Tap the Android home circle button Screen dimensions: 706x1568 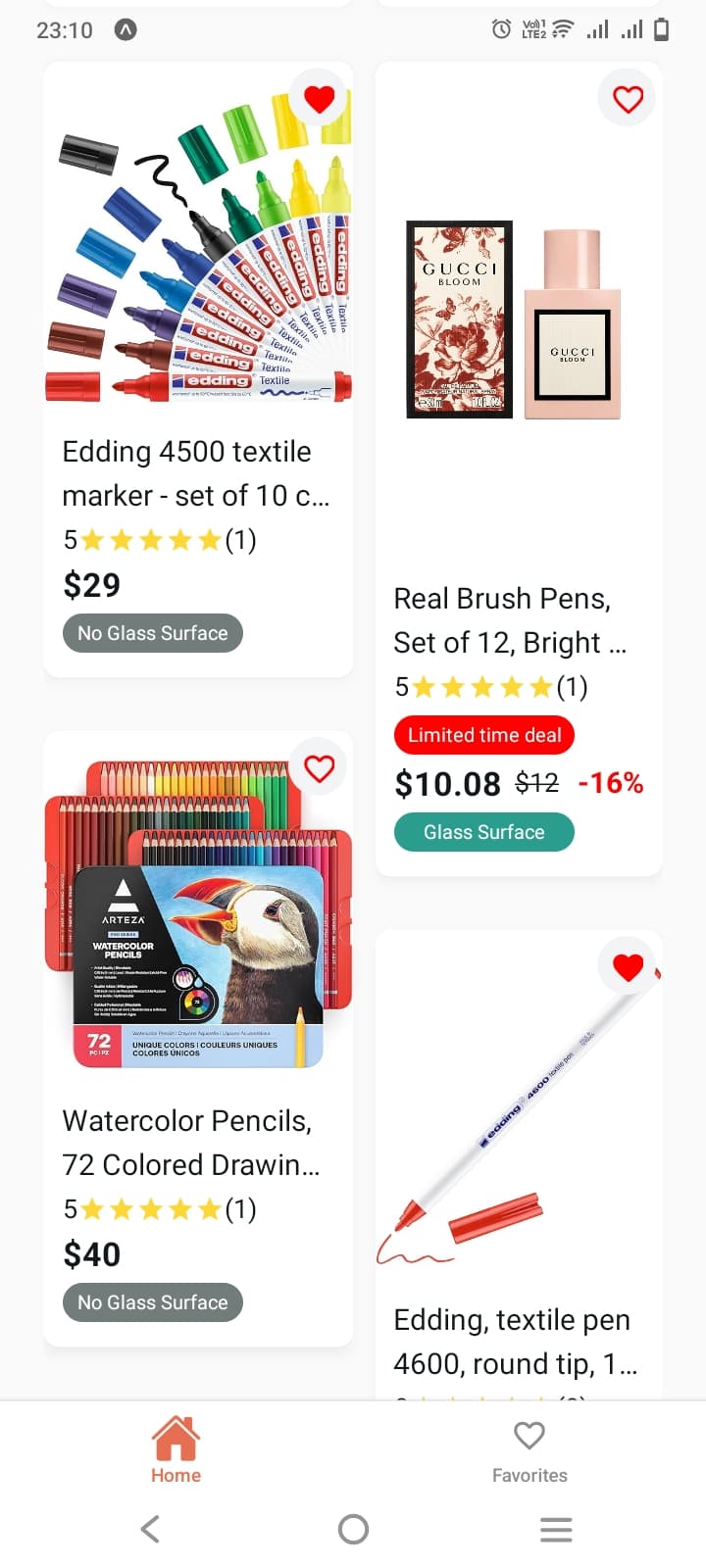[353, 1528]
